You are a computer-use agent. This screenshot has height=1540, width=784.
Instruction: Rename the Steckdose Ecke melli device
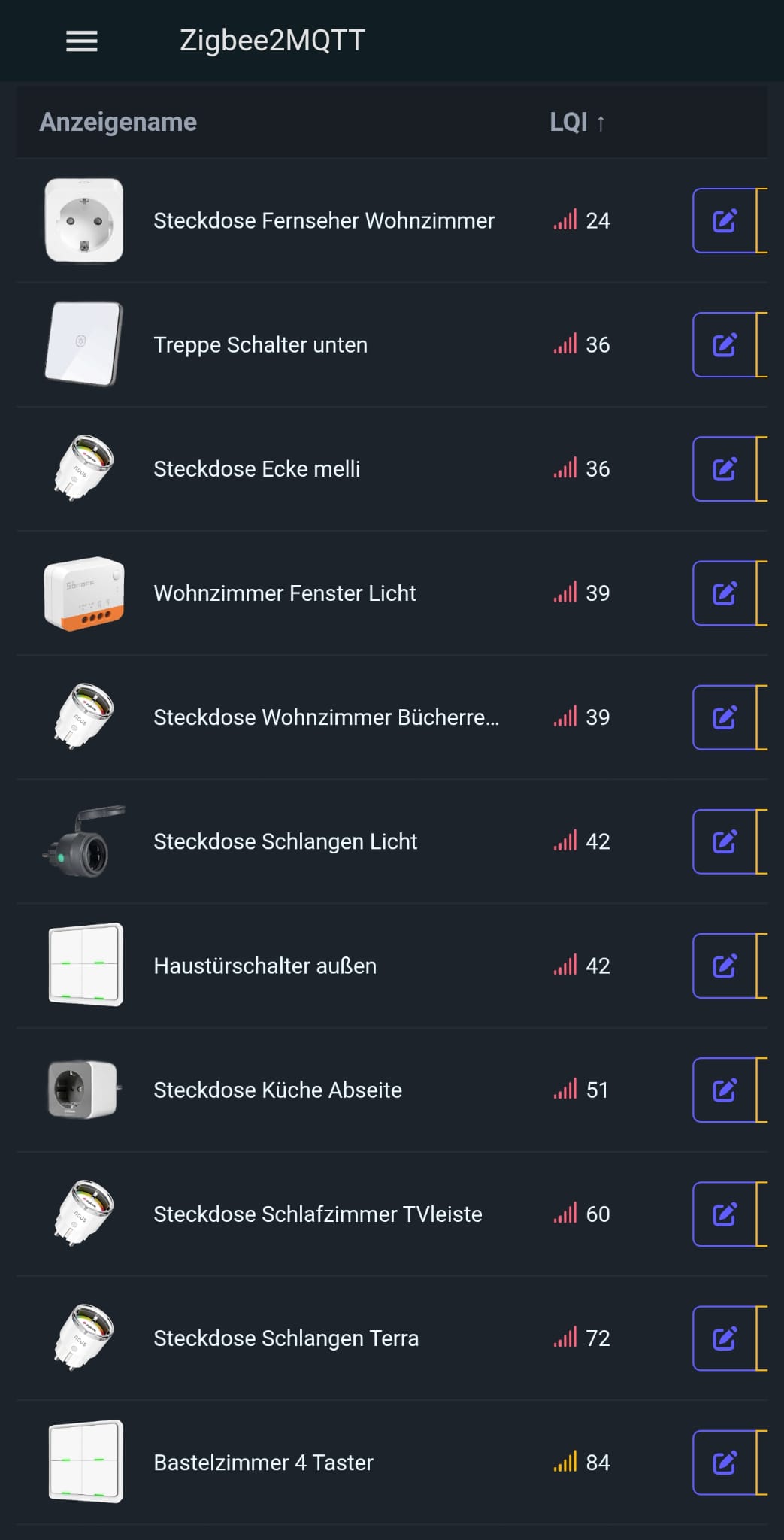723,469
